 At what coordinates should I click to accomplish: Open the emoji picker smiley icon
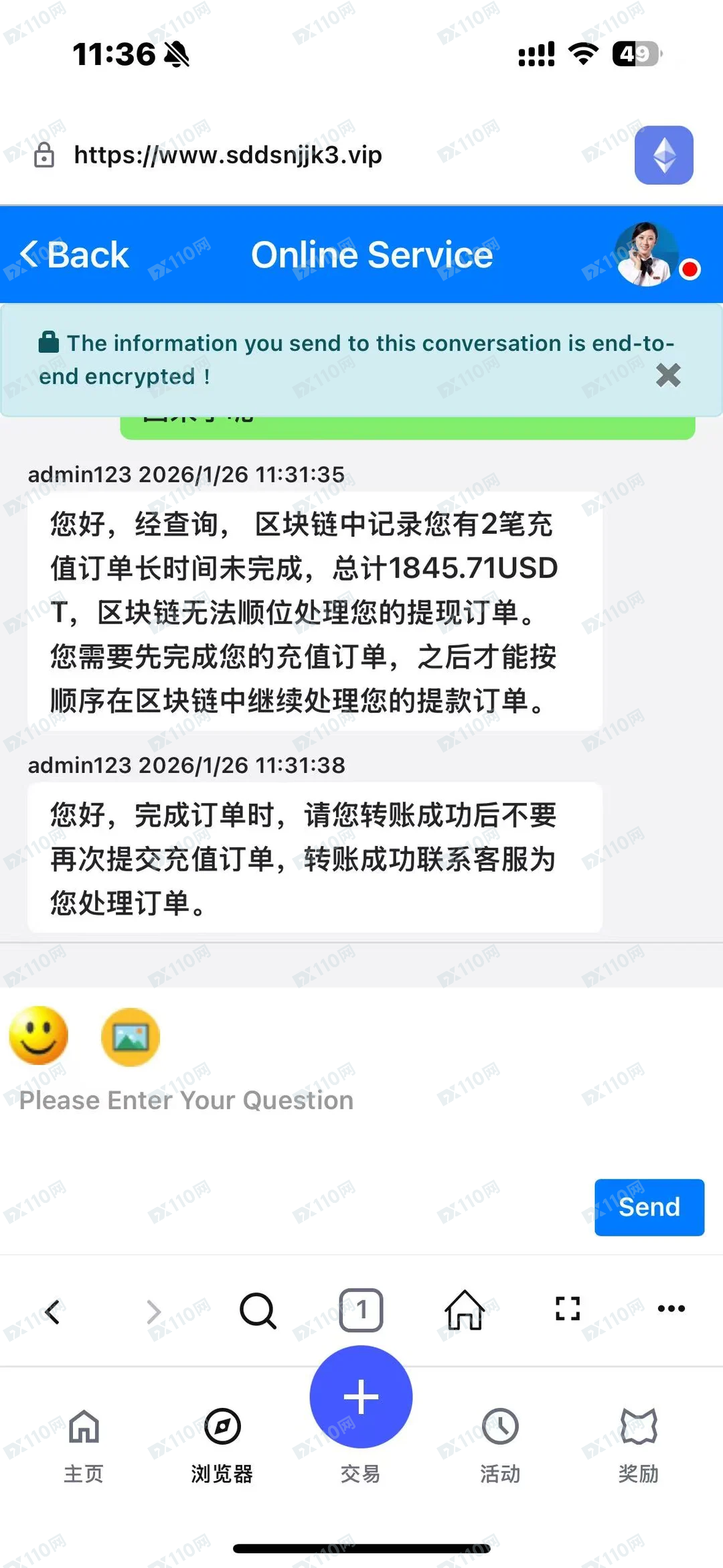click(x=38, y=1036)
